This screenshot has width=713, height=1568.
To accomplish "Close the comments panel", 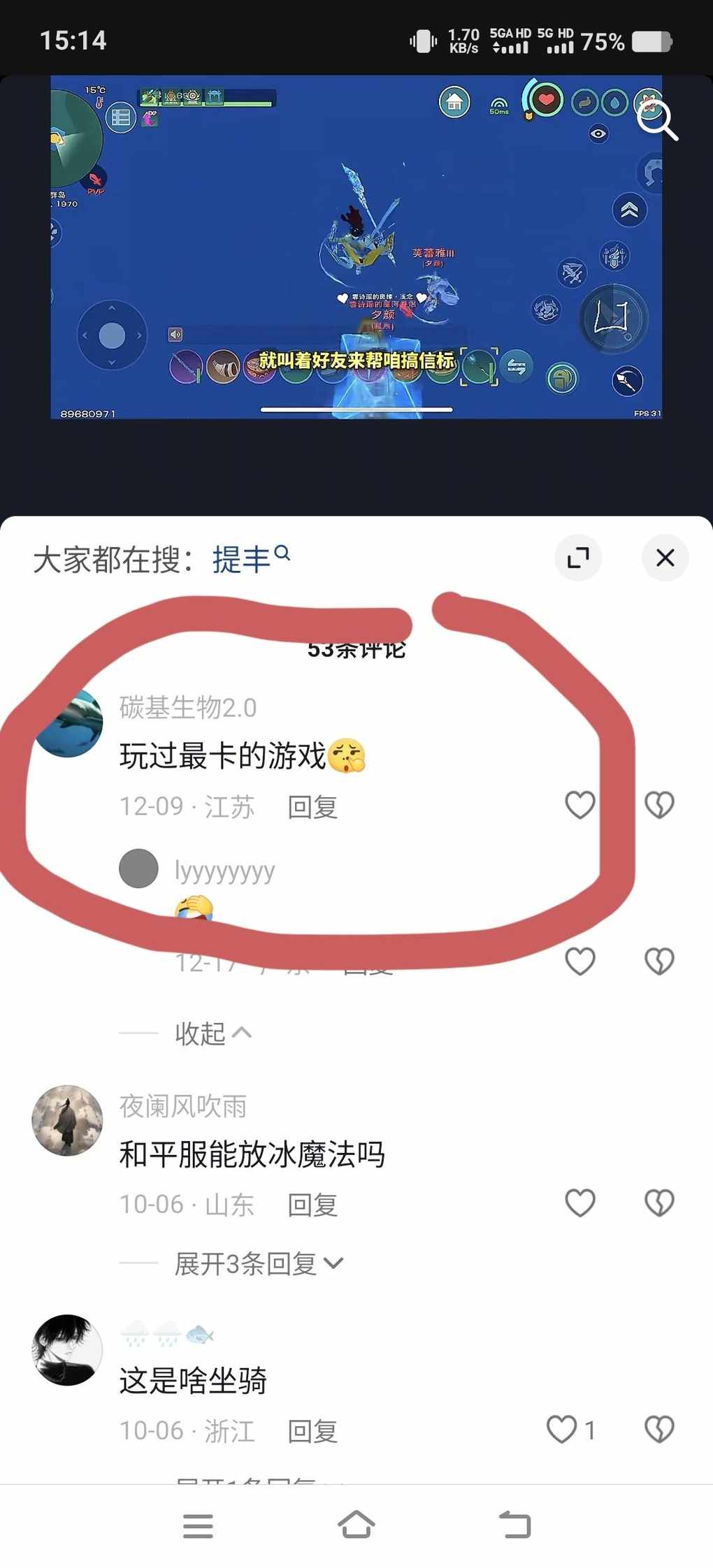I will click(x=665, y=558).
